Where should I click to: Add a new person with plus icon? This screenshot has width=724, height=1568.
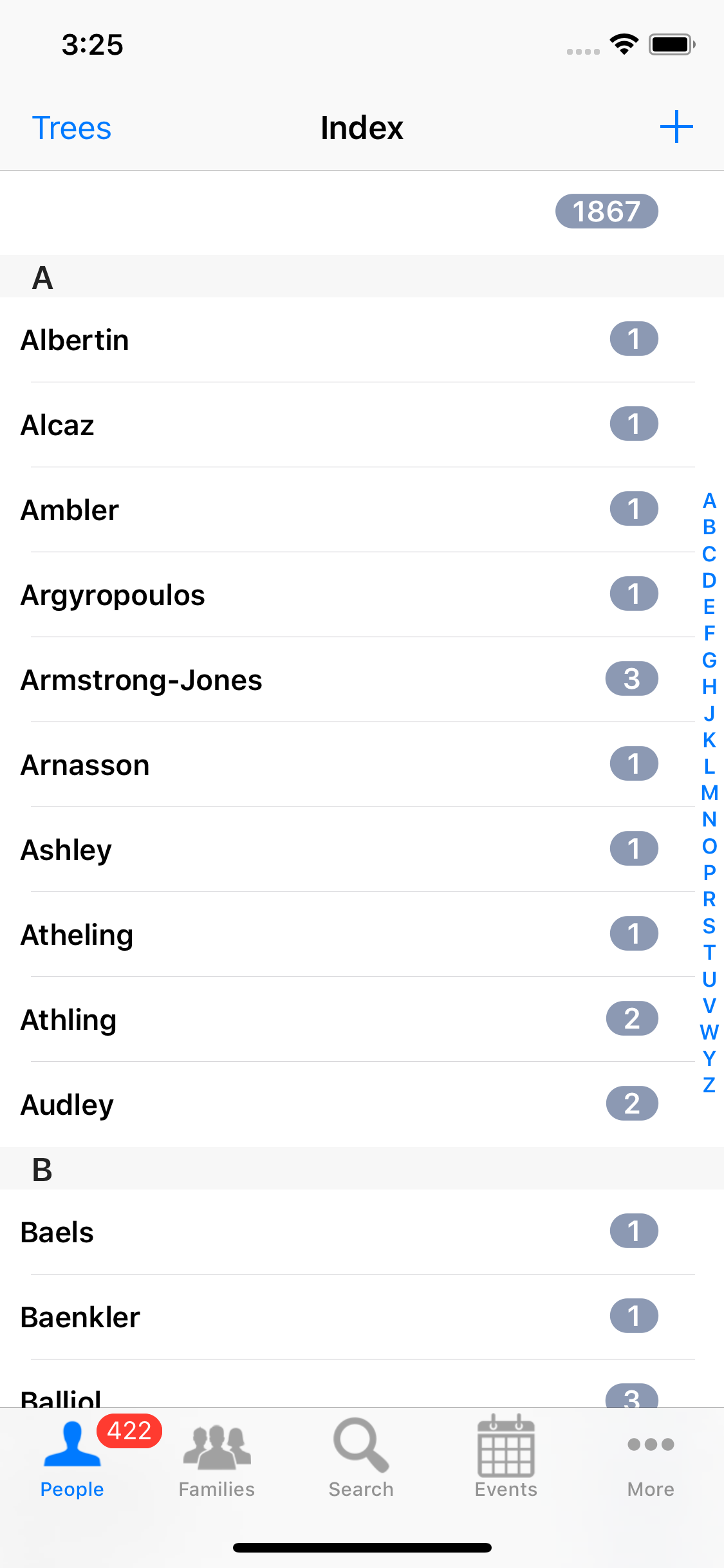[x=676, y=127]
